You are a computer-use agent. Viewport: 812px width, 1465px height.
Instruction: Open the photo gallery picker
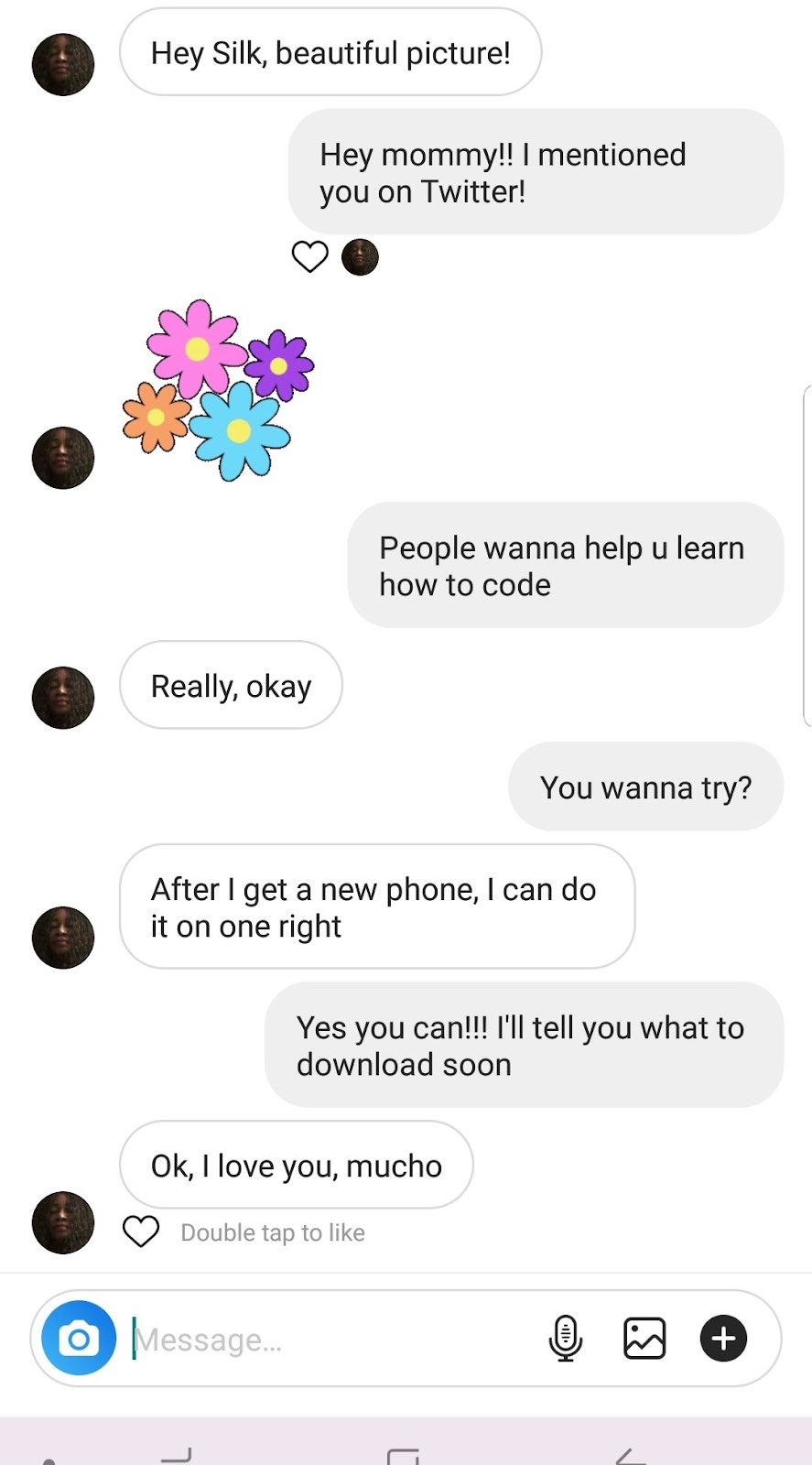click(x=644, y=1339)
